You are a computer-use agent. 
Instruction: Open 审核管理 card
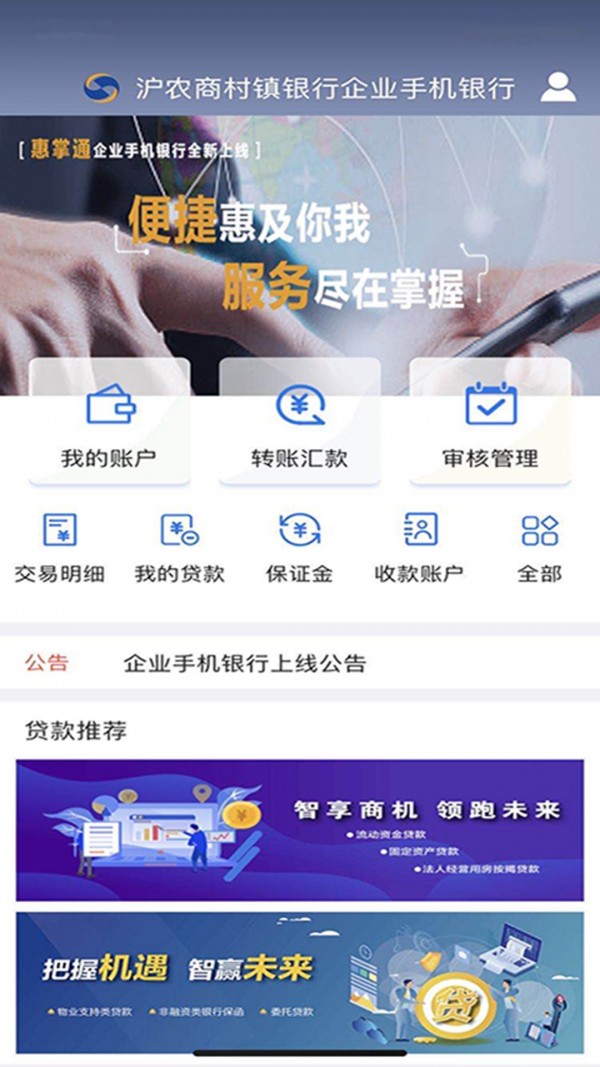490,422
